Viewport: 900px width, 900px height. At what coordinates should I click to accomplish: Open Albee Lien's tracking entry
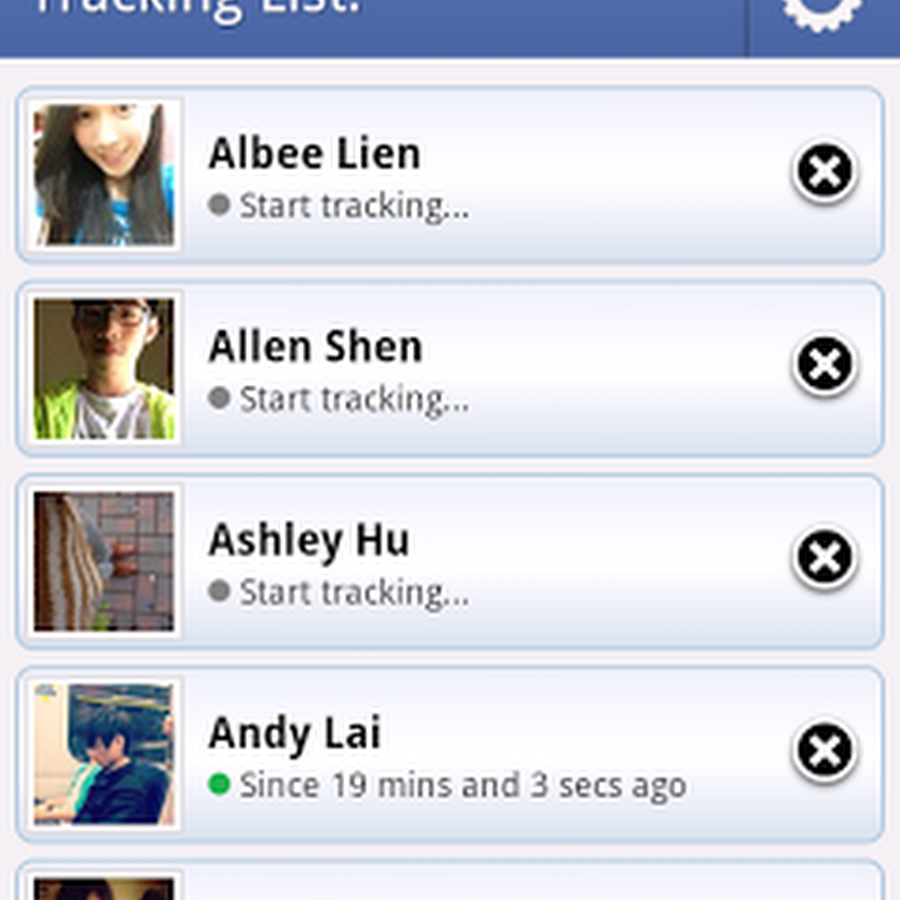pos(450,175)
